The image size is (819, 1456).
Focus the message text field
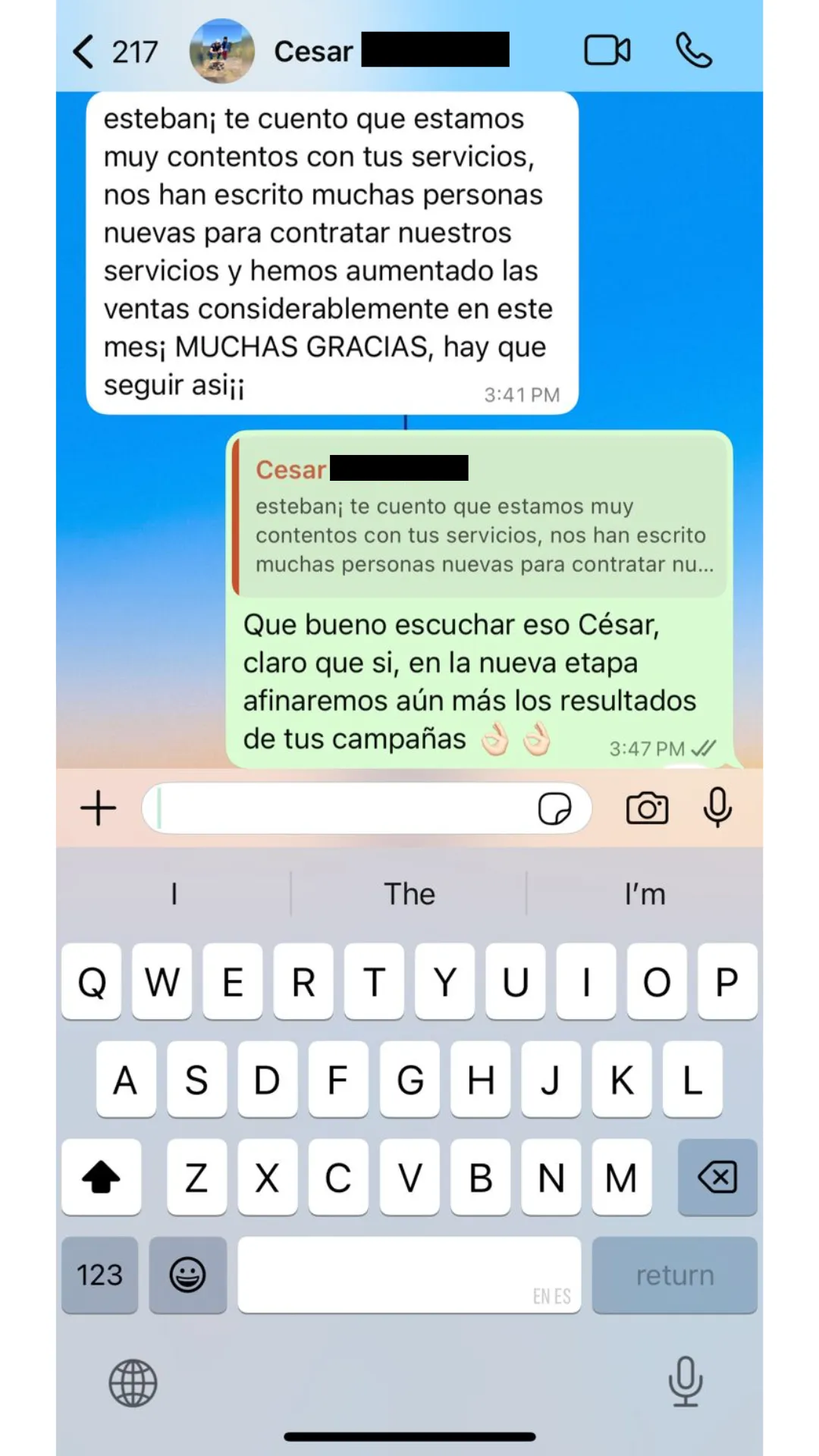341,808
